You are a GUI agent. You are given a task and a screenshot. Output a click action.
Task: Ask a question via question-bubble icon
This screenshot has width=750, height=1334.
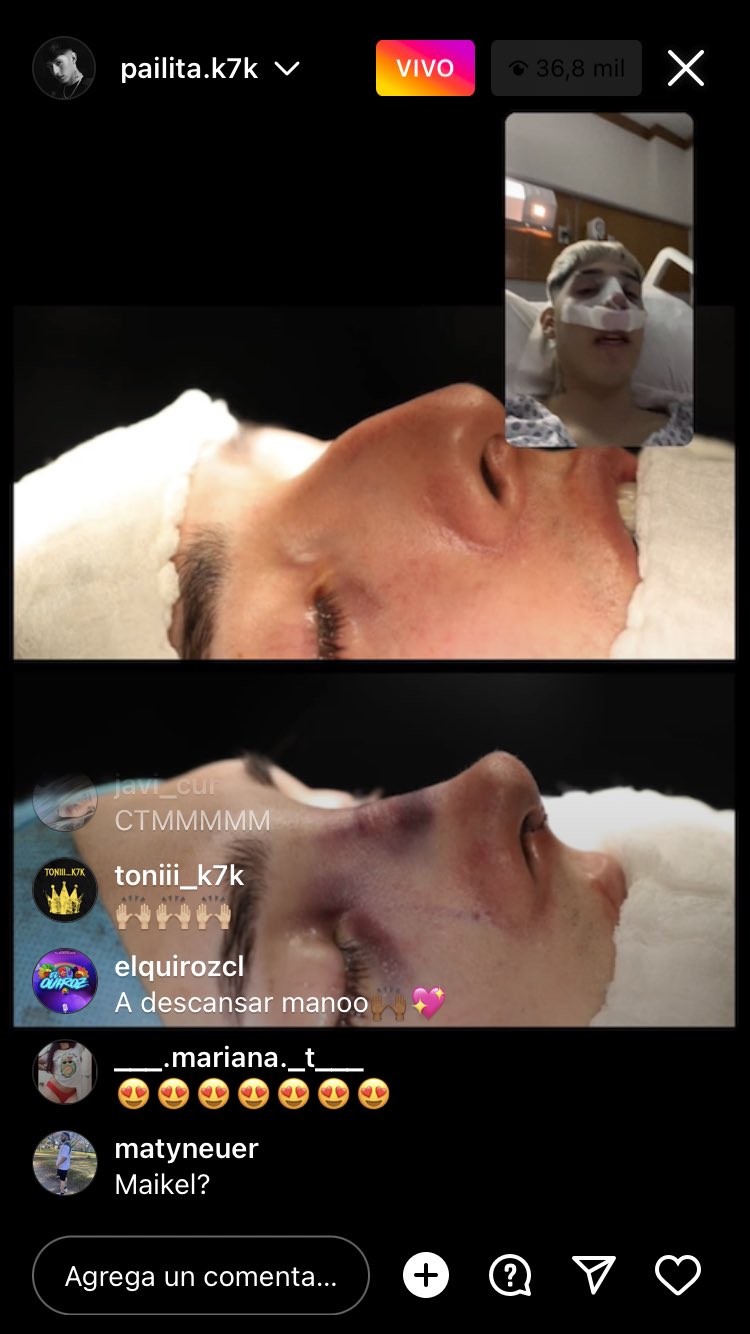click(510, 1275)
